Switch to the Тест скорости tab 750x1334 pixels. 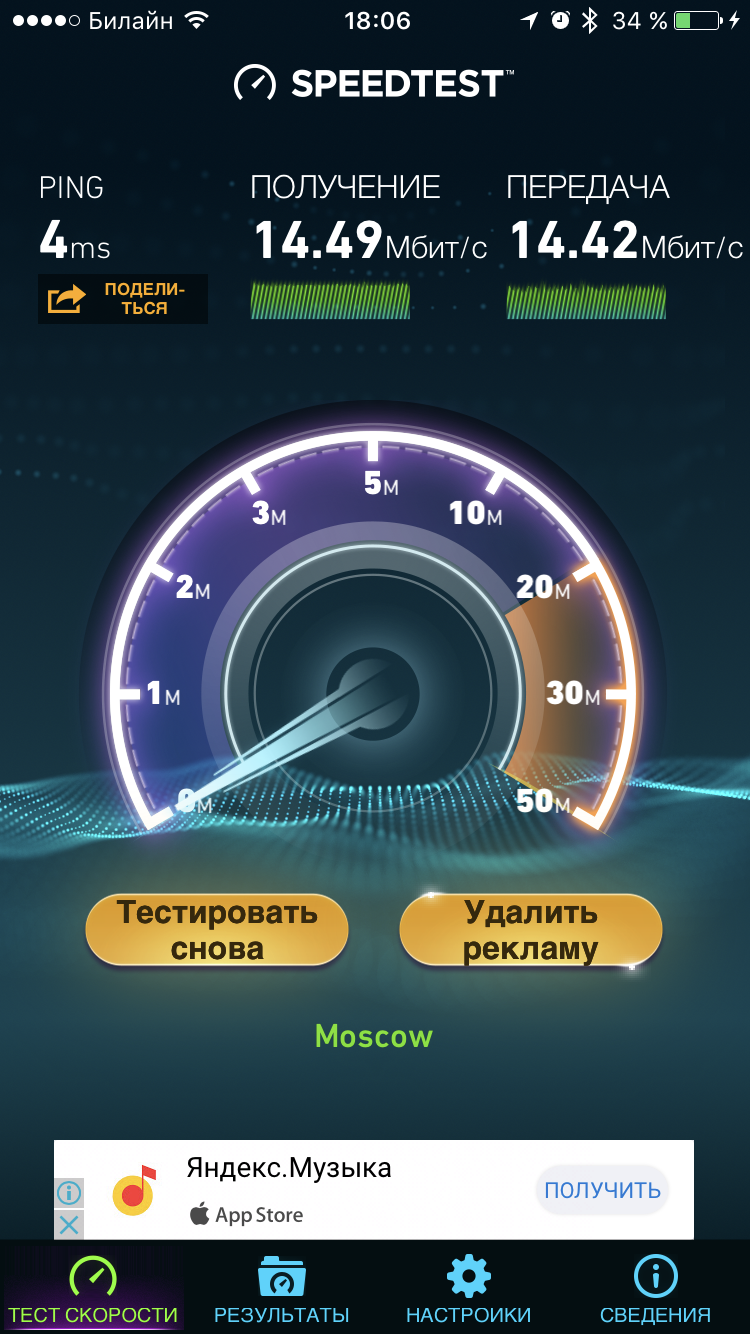tap(93, 1289)
